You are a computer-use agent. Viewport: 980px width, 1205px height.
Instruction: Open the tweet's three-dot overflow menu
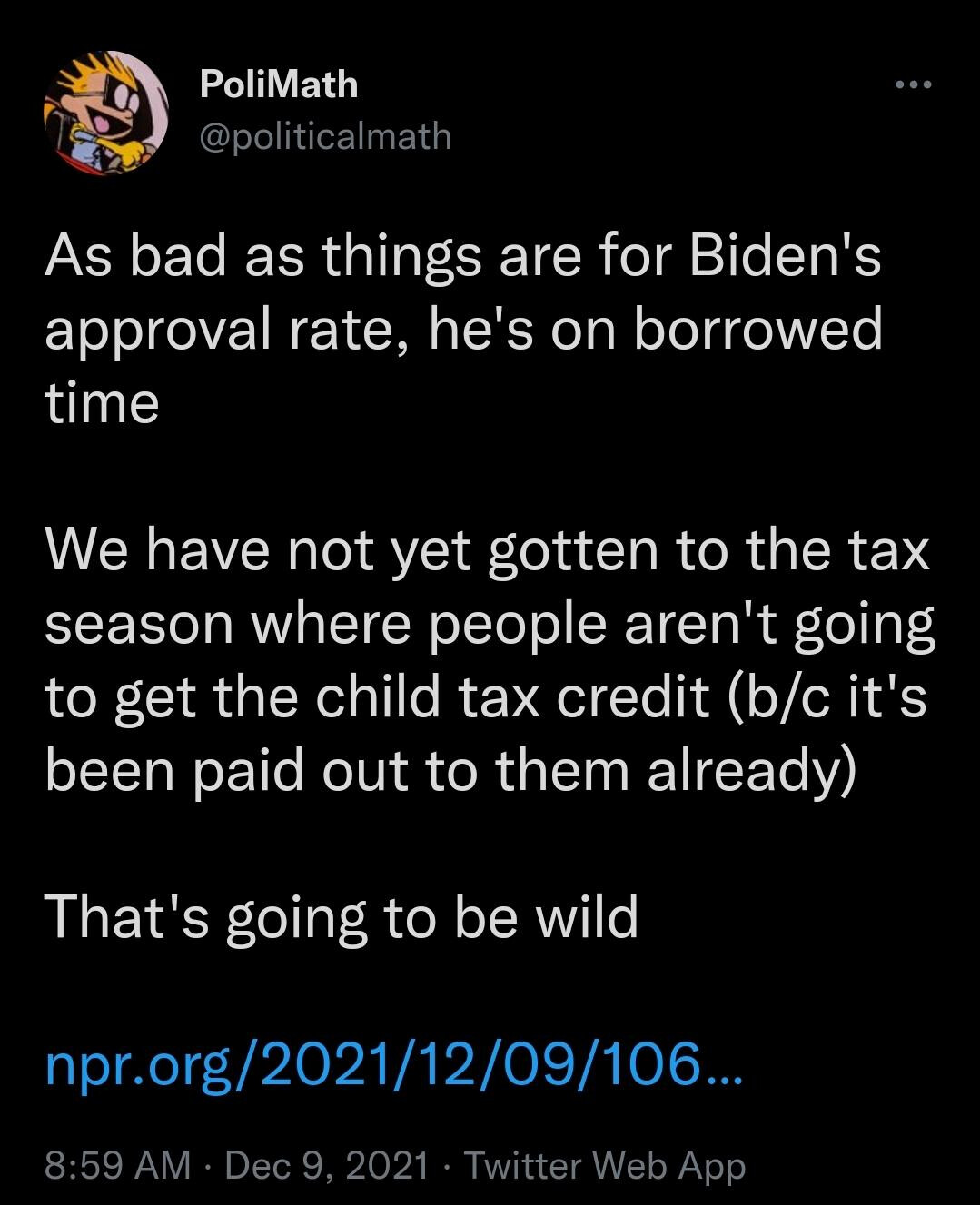(x=913, y=85)
